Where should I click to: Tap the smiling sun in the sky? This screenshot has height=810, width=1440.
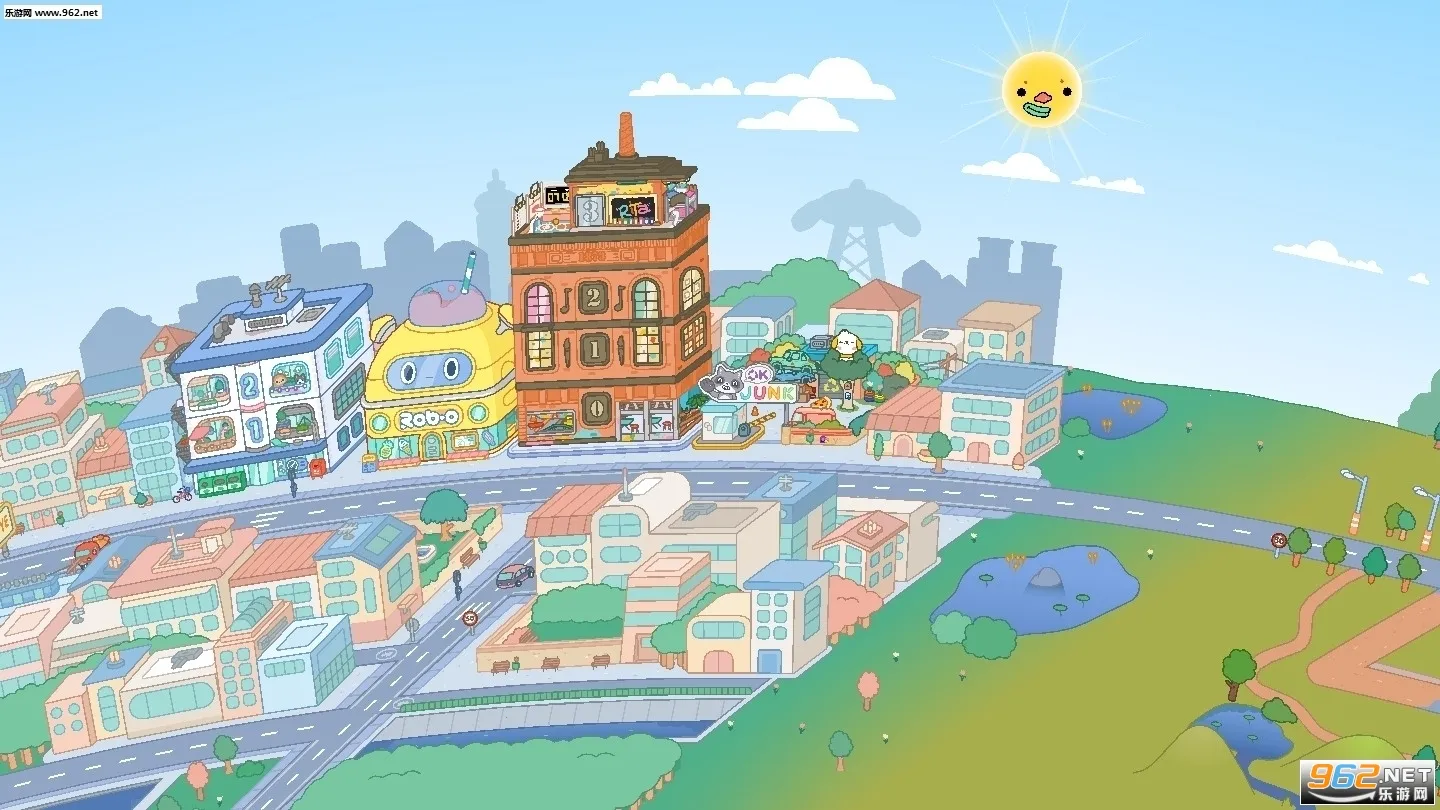1042,89
